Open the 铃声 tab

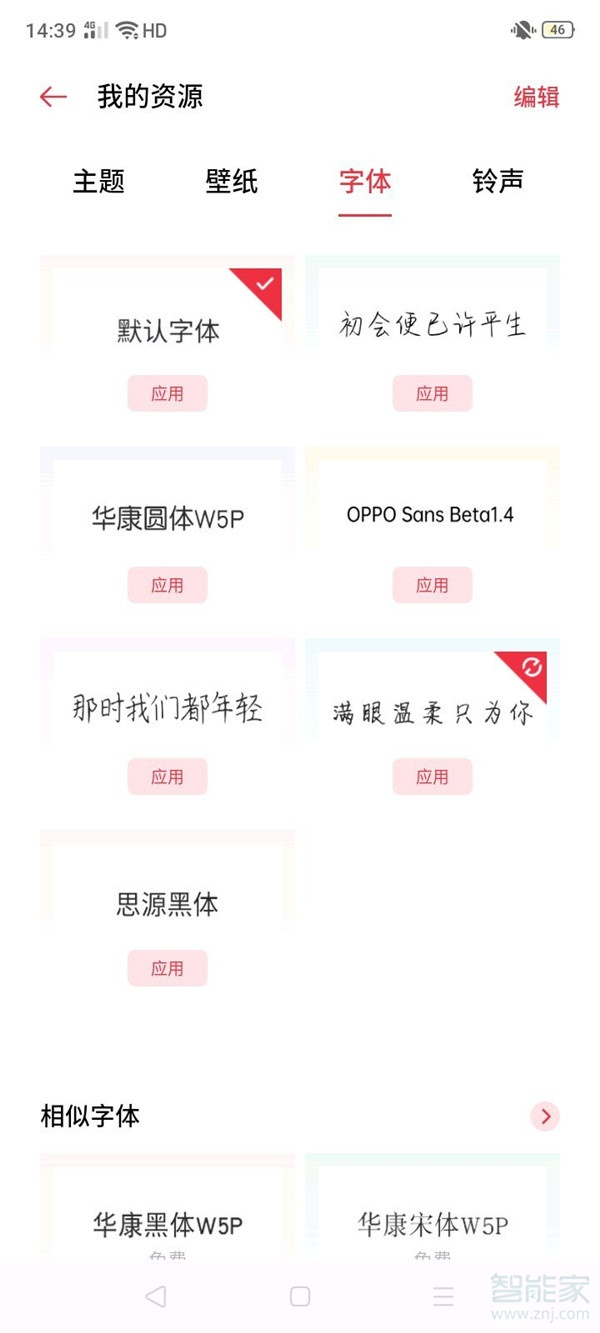(x=498, y=181)
